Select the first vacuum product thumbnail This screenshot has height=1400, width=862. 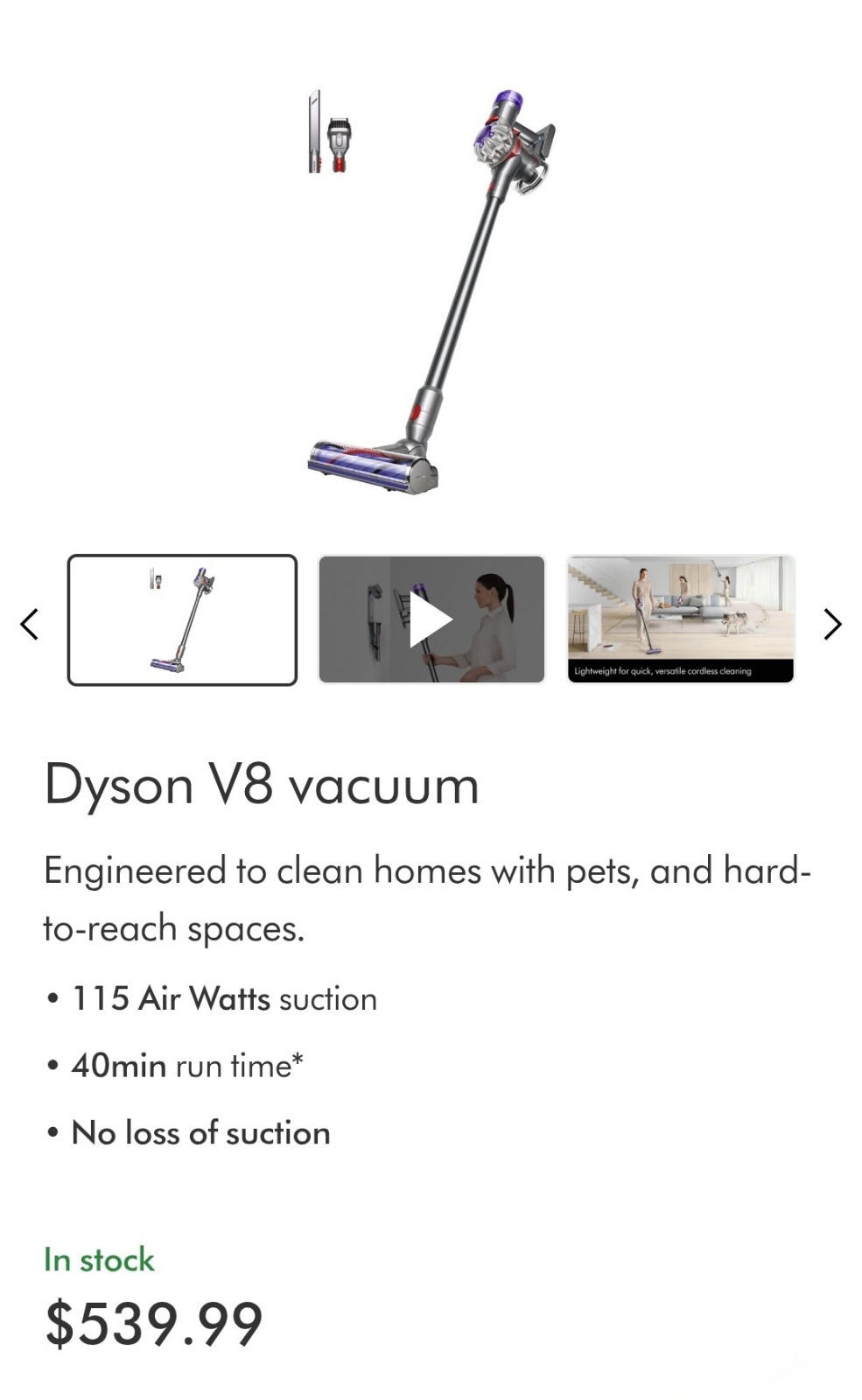click(182, 619)
